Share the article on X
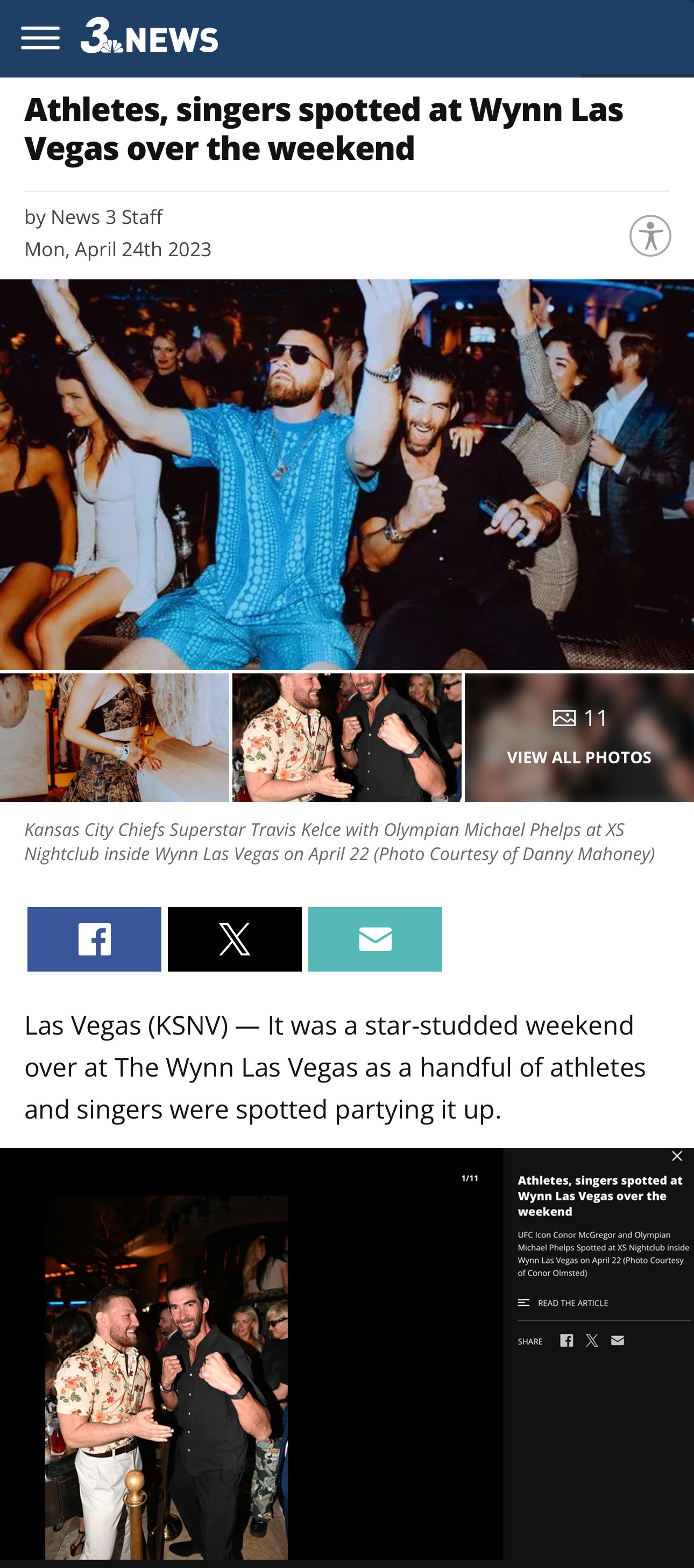 coord(234,939)
